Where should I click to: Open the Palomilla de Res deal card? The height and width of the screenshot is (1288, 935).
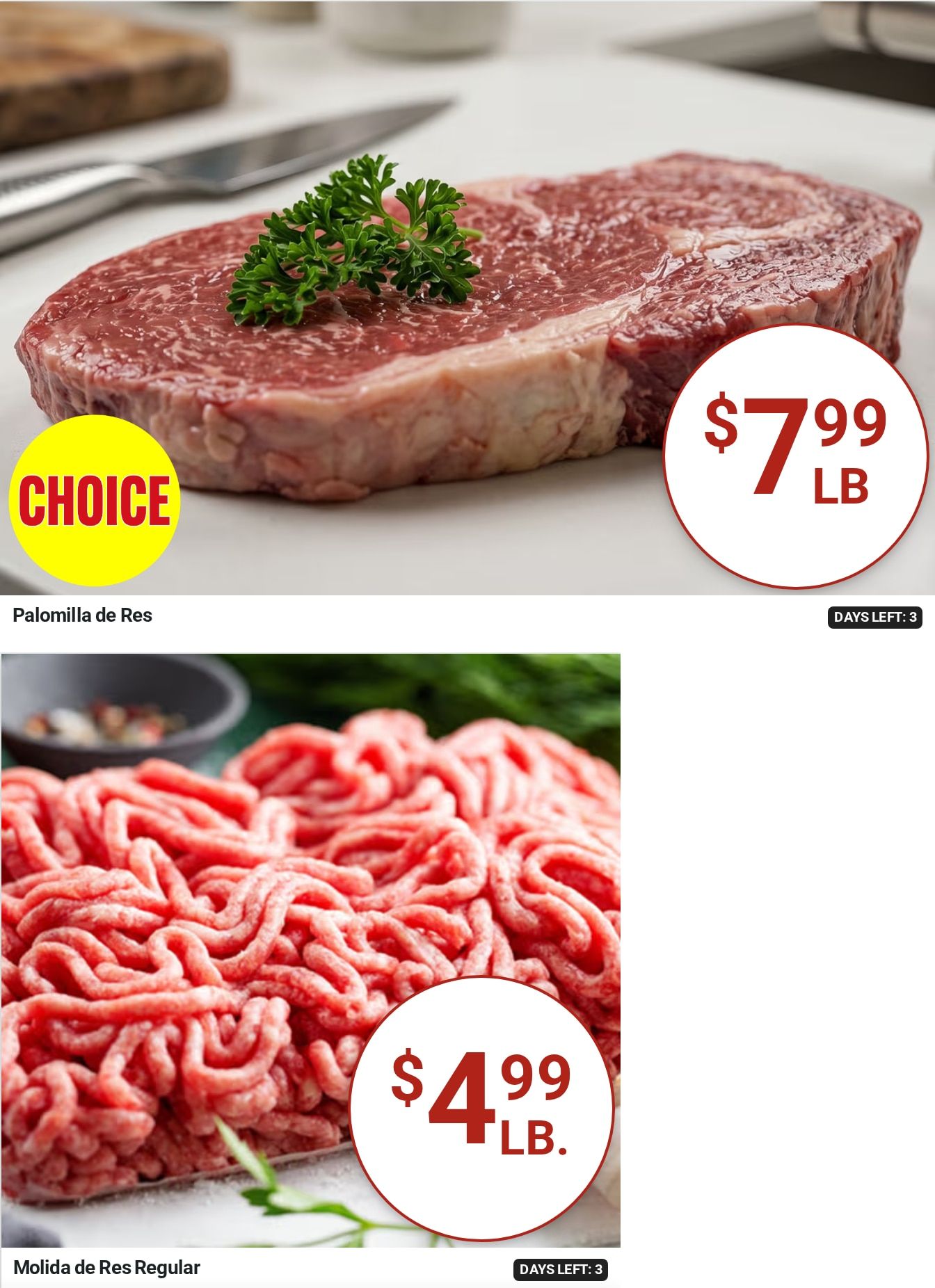click(x=467, y=315)
